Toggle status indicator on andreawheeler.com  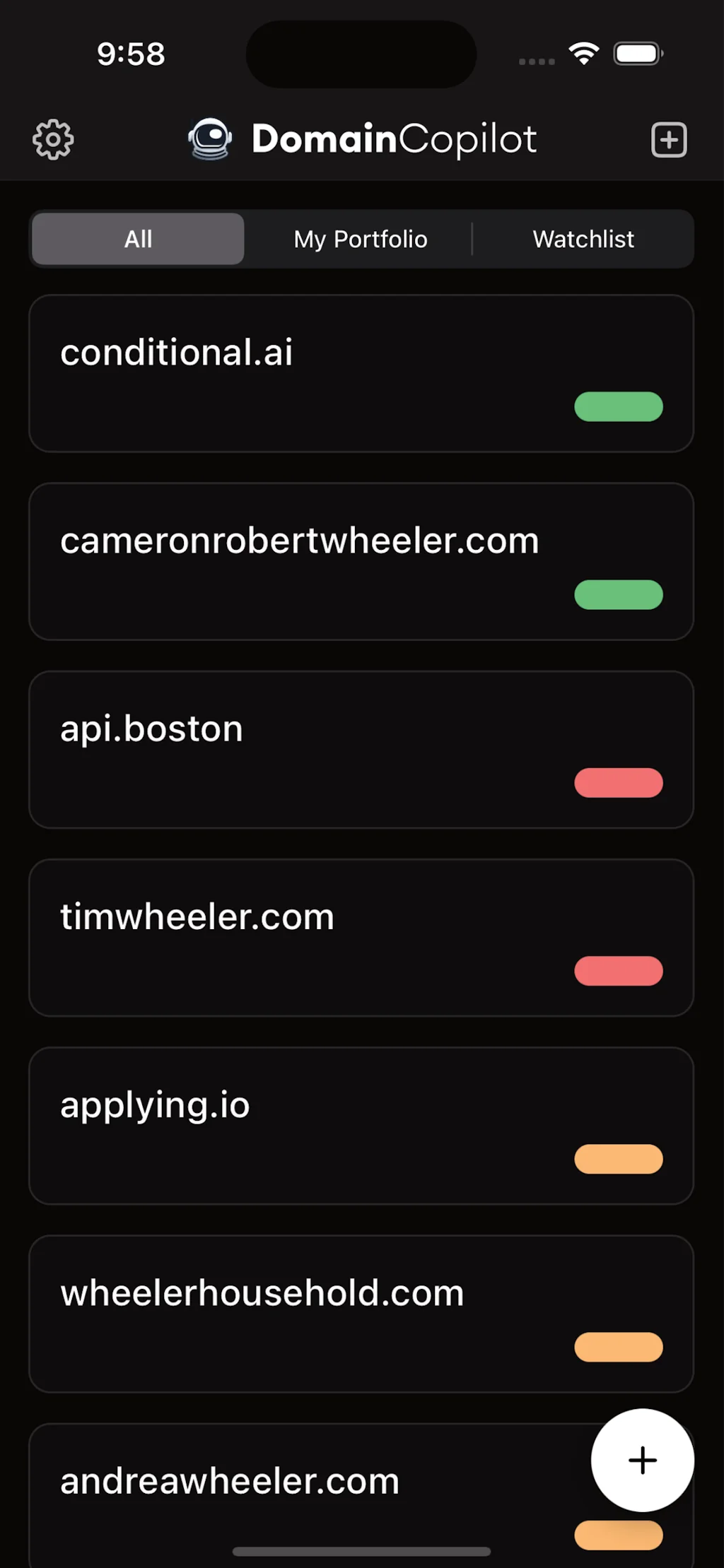[619, 1535]
